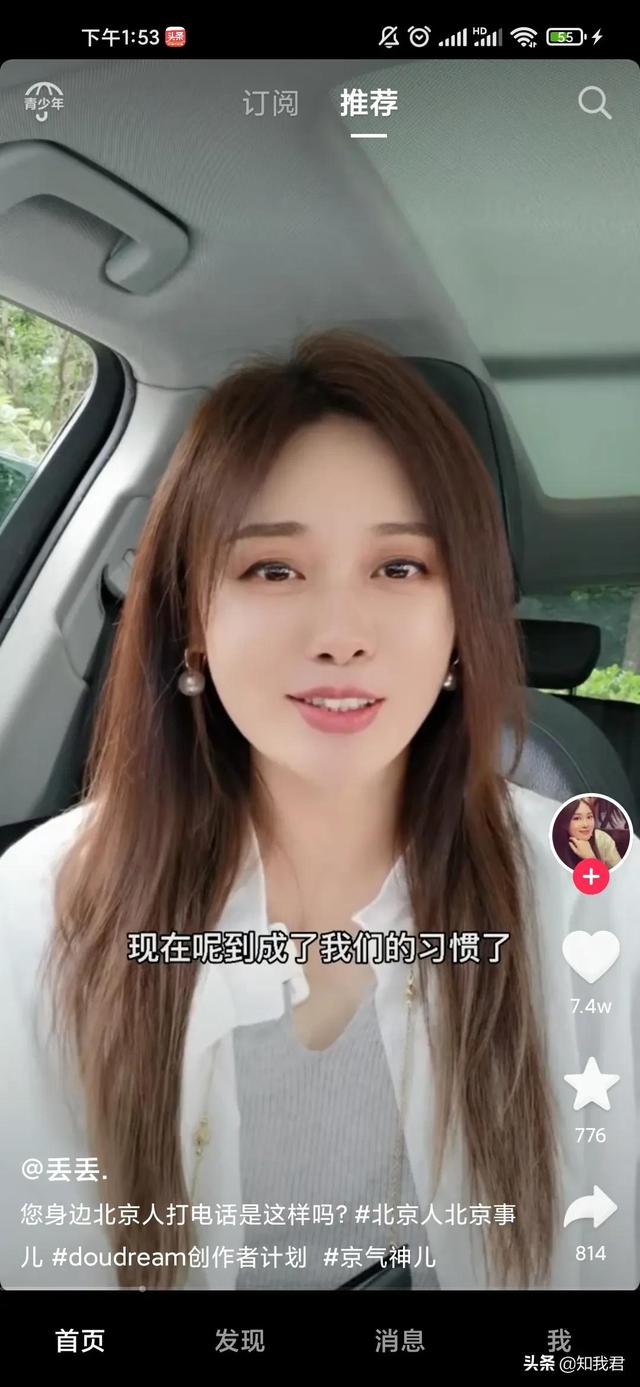640x1387 pixels.
Task: Open hashtag #doudream创作者计划
Action: coord(178,1258)
